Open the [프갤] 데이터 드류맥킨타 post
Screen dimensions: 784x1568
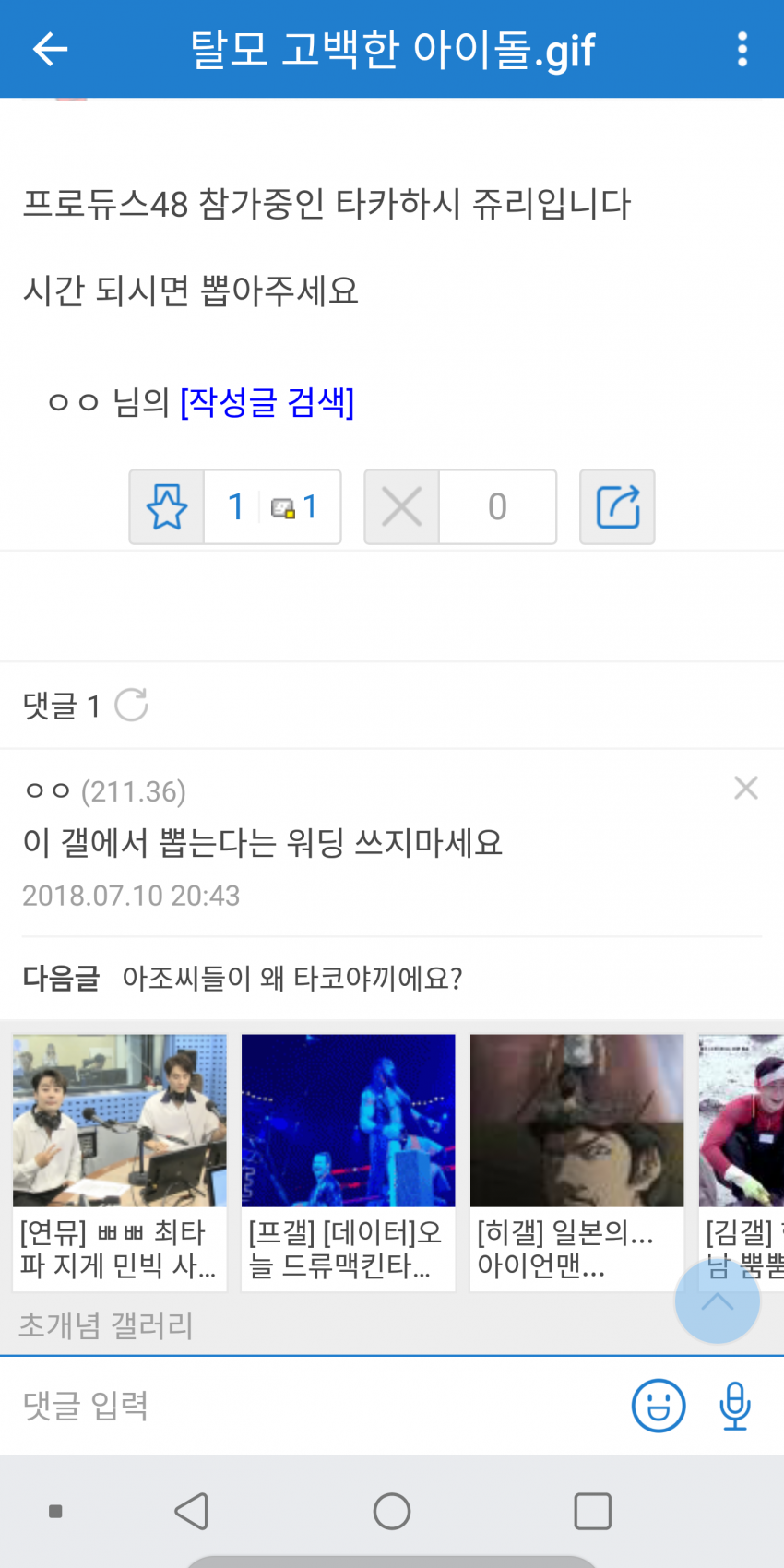(x=348, y=1160)
